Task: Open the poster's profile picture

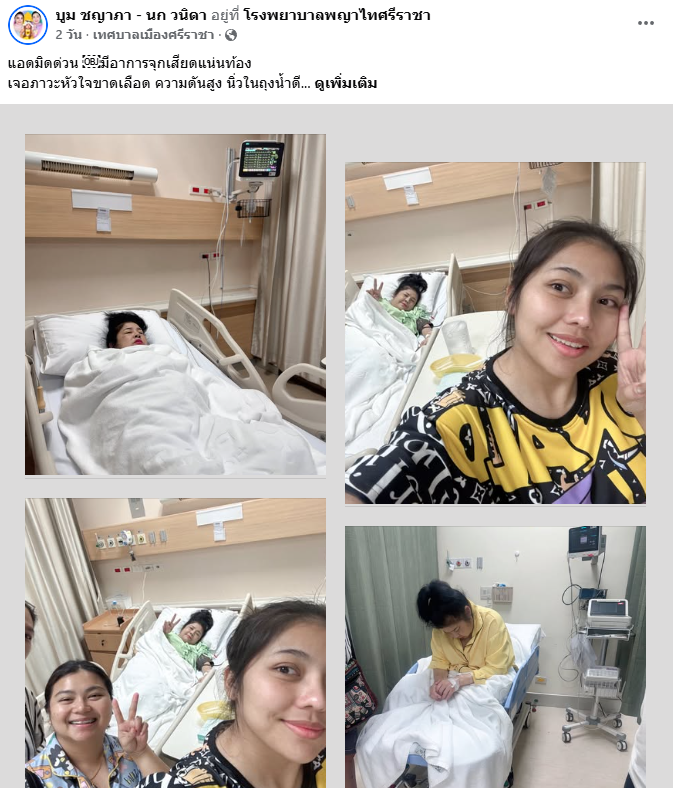Action: (27, 25)
